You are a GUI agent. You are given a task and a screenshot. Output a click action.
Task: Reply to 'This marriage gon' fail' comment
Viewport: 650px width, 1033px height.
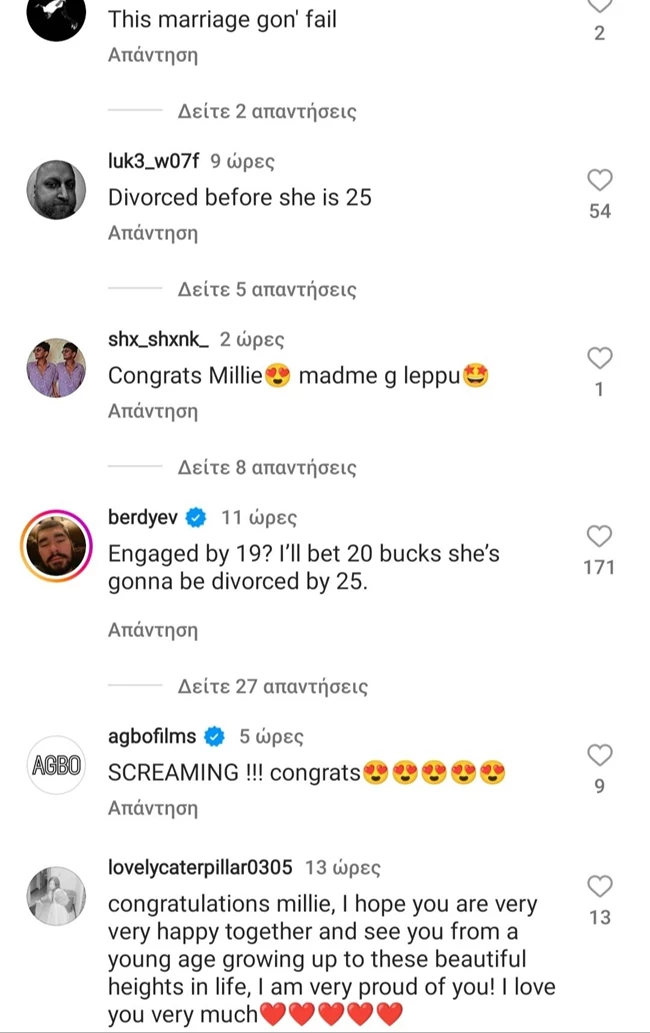(x=153, y=56)
